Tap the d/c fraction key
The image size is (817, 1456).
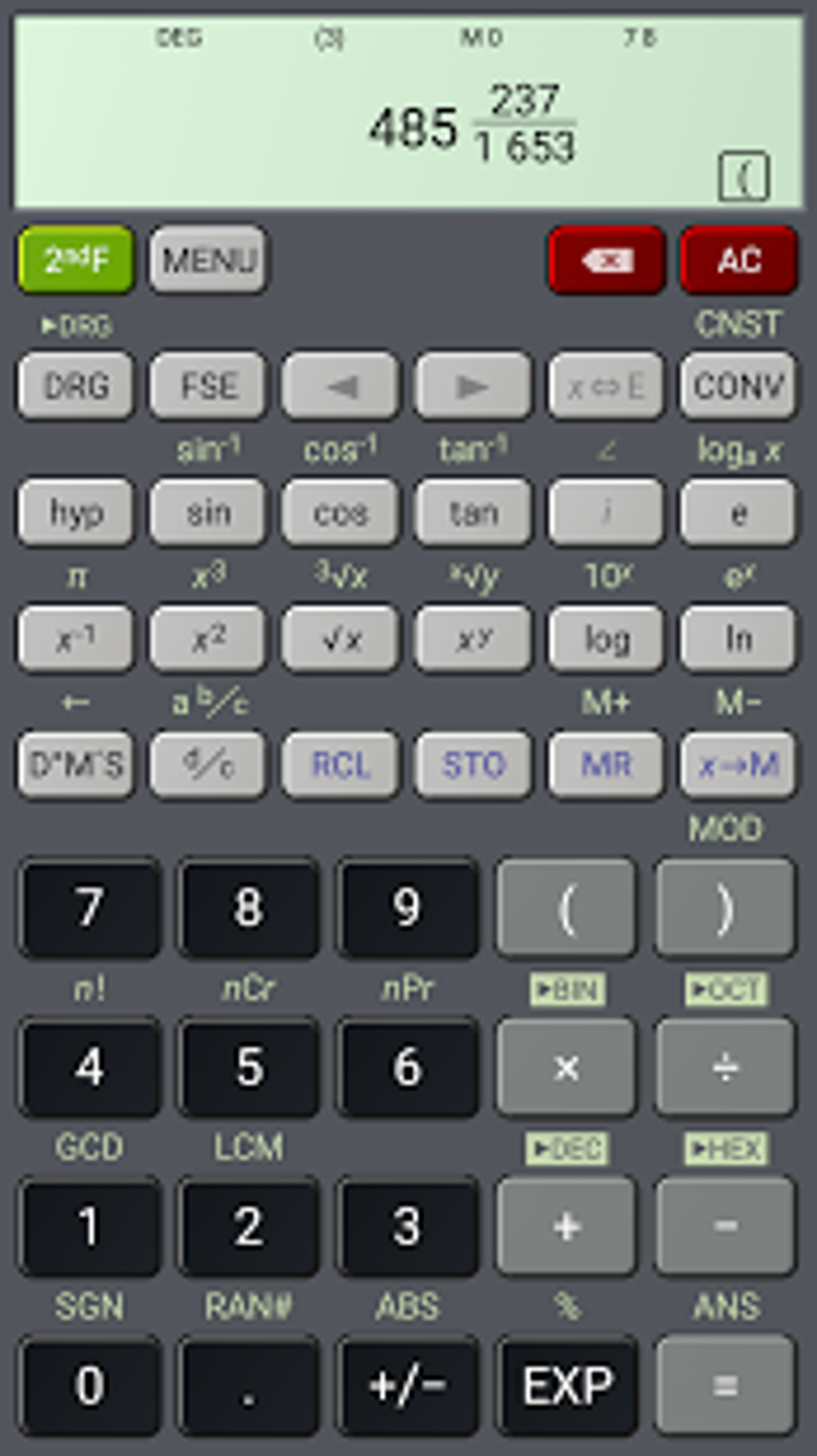point(208,764)
